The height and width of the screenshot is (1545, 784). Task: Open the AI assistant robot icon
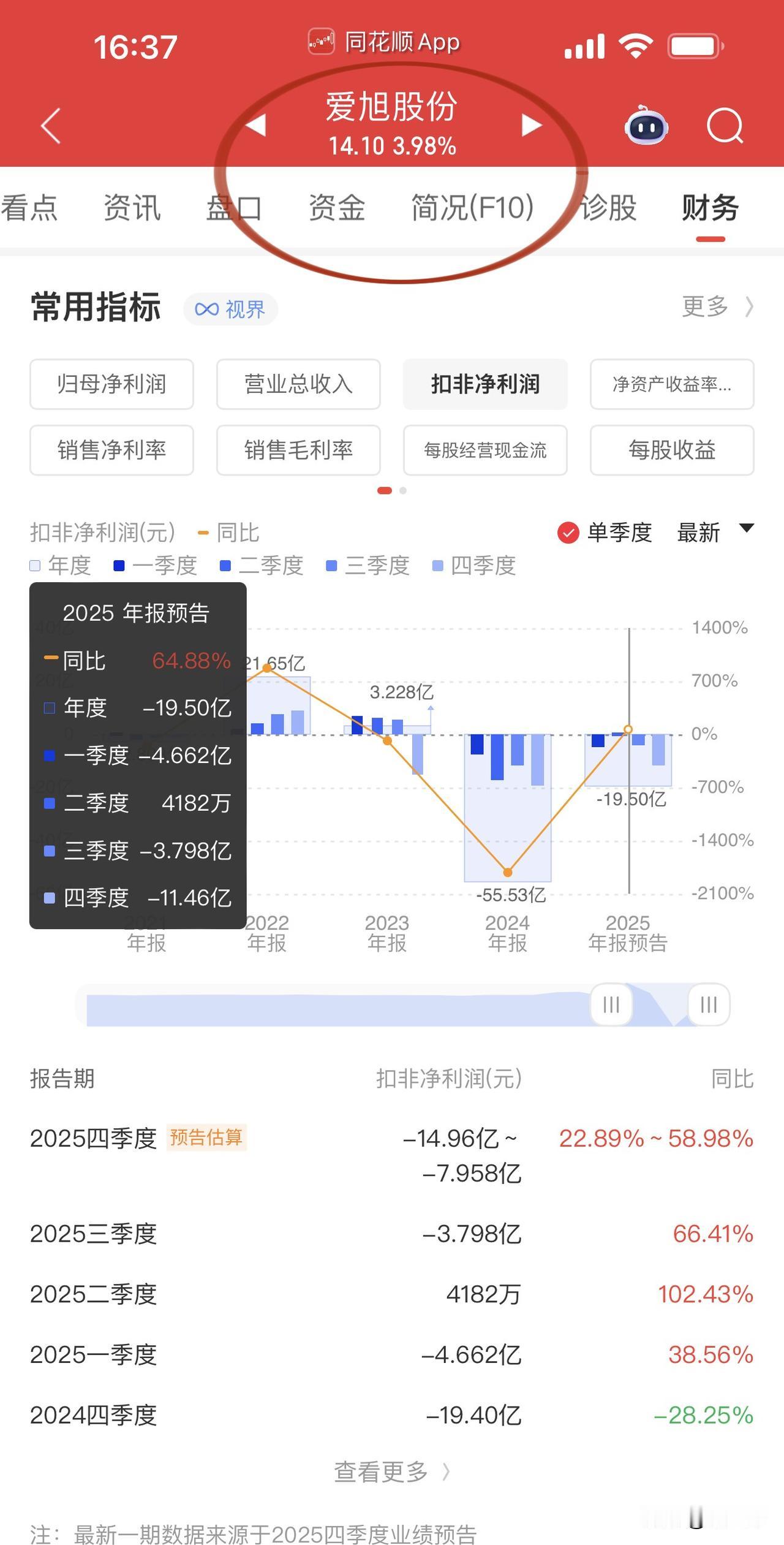(645, 126)
